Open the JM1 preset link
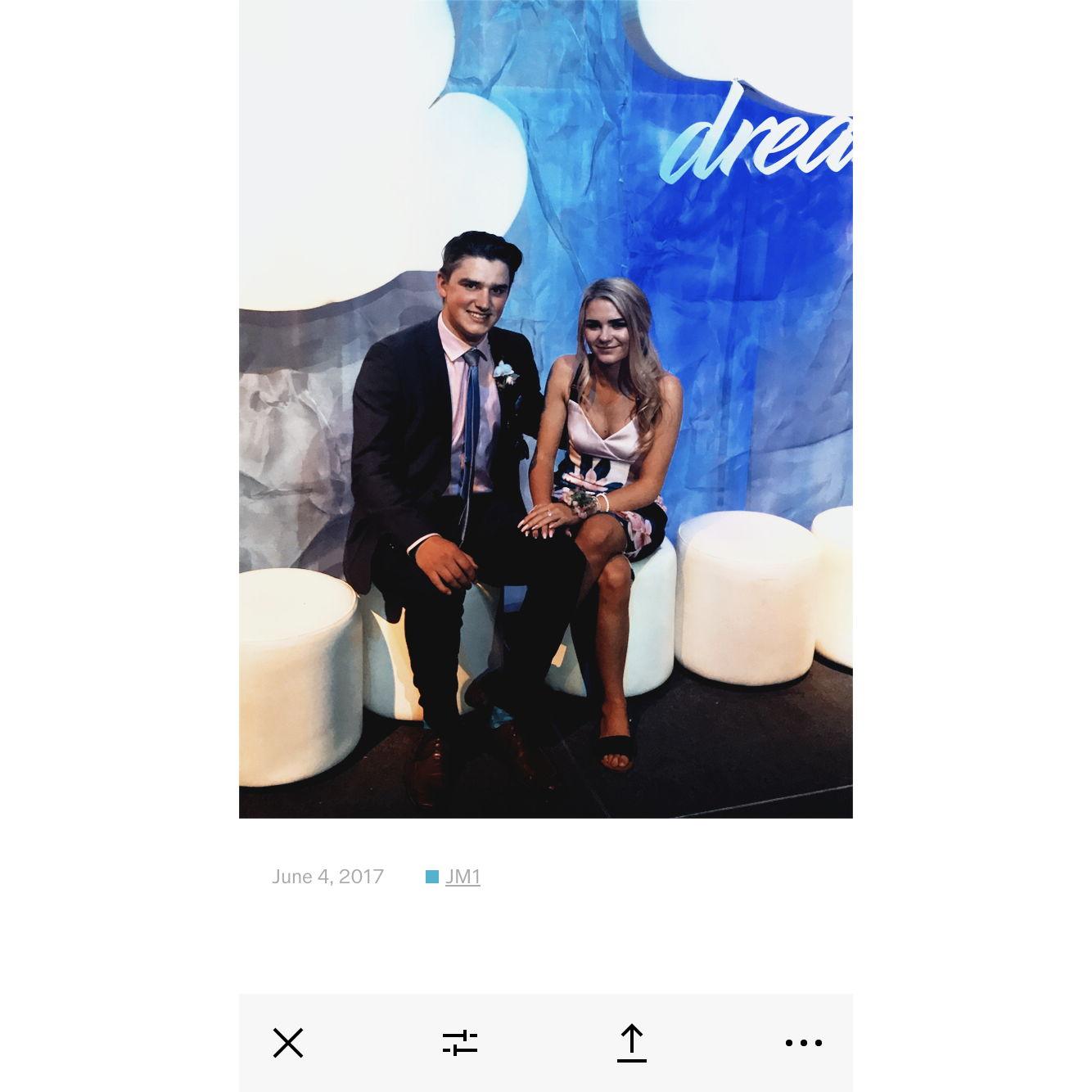The image size is (1092, 1092). [x=463, y=877]
